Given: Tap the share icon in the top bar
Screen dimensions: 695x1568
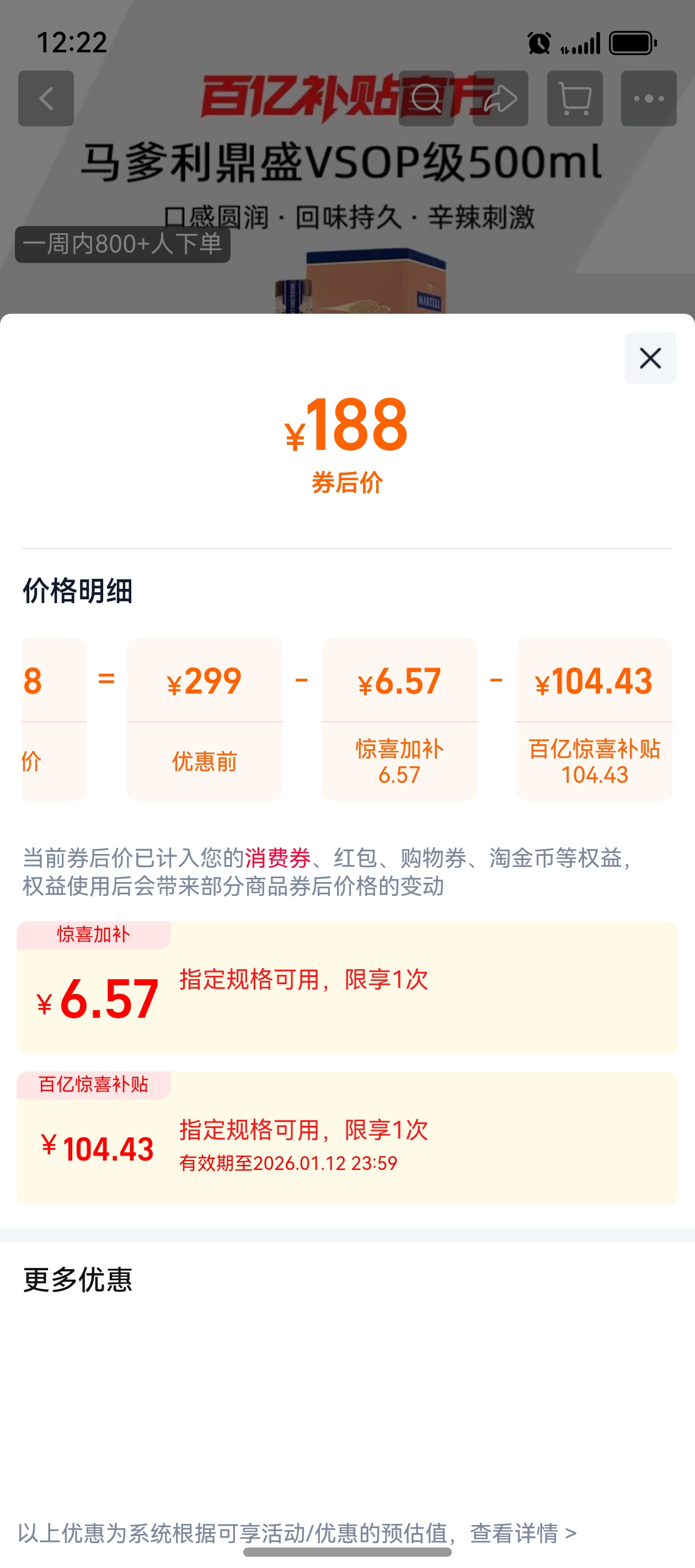Looking at the screenshot, I should [x=501, y=98].
